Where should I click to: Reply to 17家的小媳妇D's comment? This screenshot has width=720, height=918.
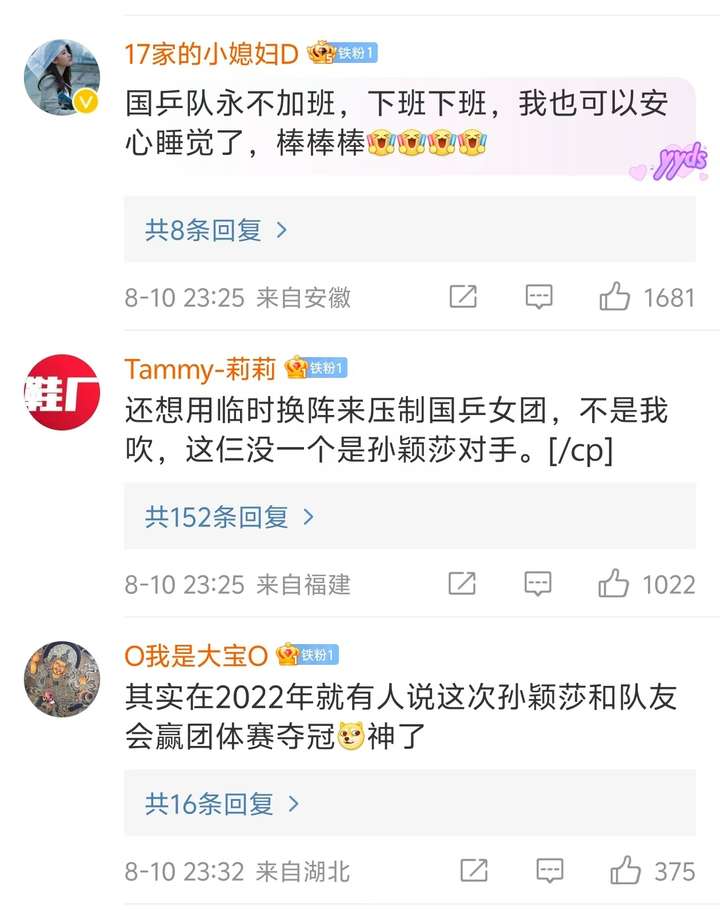click(x=540, y=297)
